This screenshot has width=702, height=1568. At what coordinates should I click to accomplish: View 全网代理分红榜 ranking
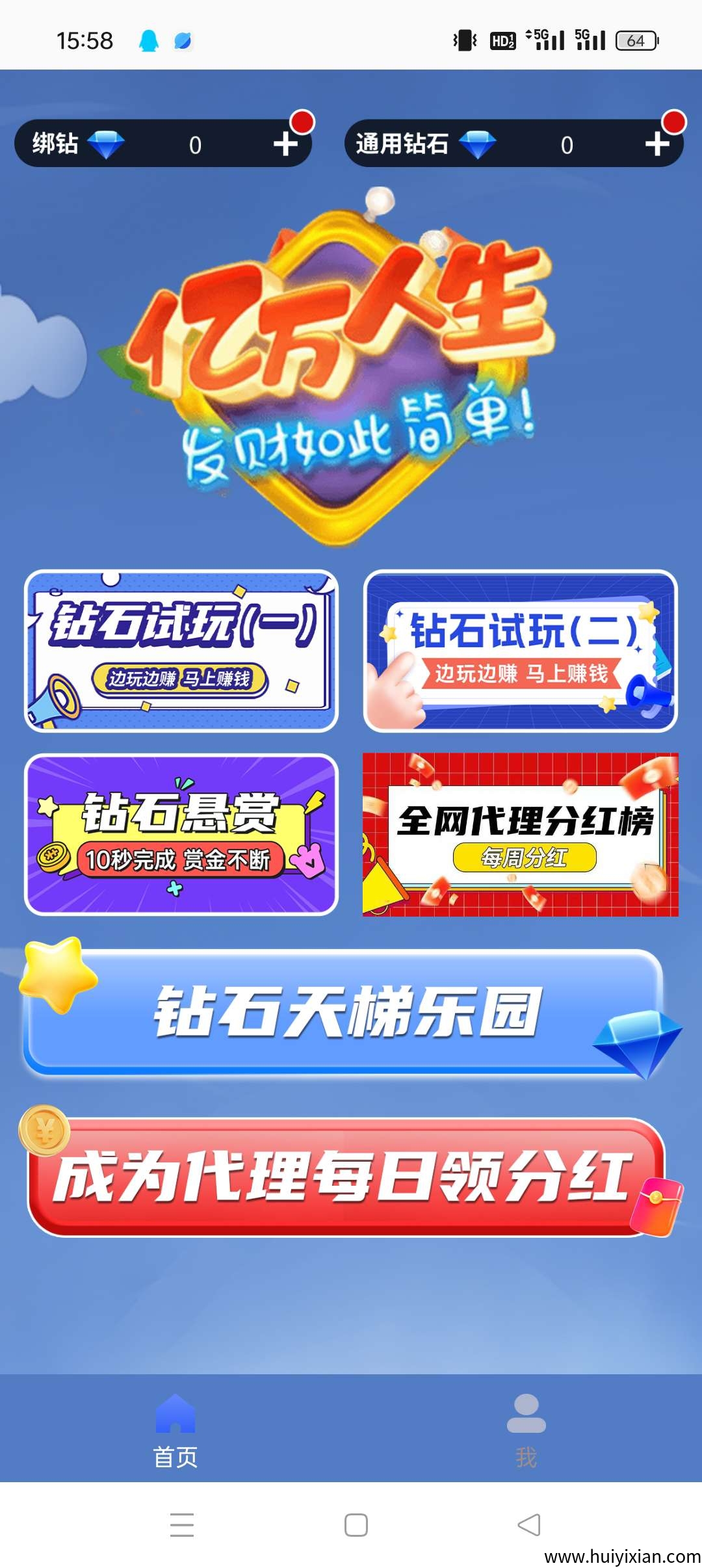520,835
